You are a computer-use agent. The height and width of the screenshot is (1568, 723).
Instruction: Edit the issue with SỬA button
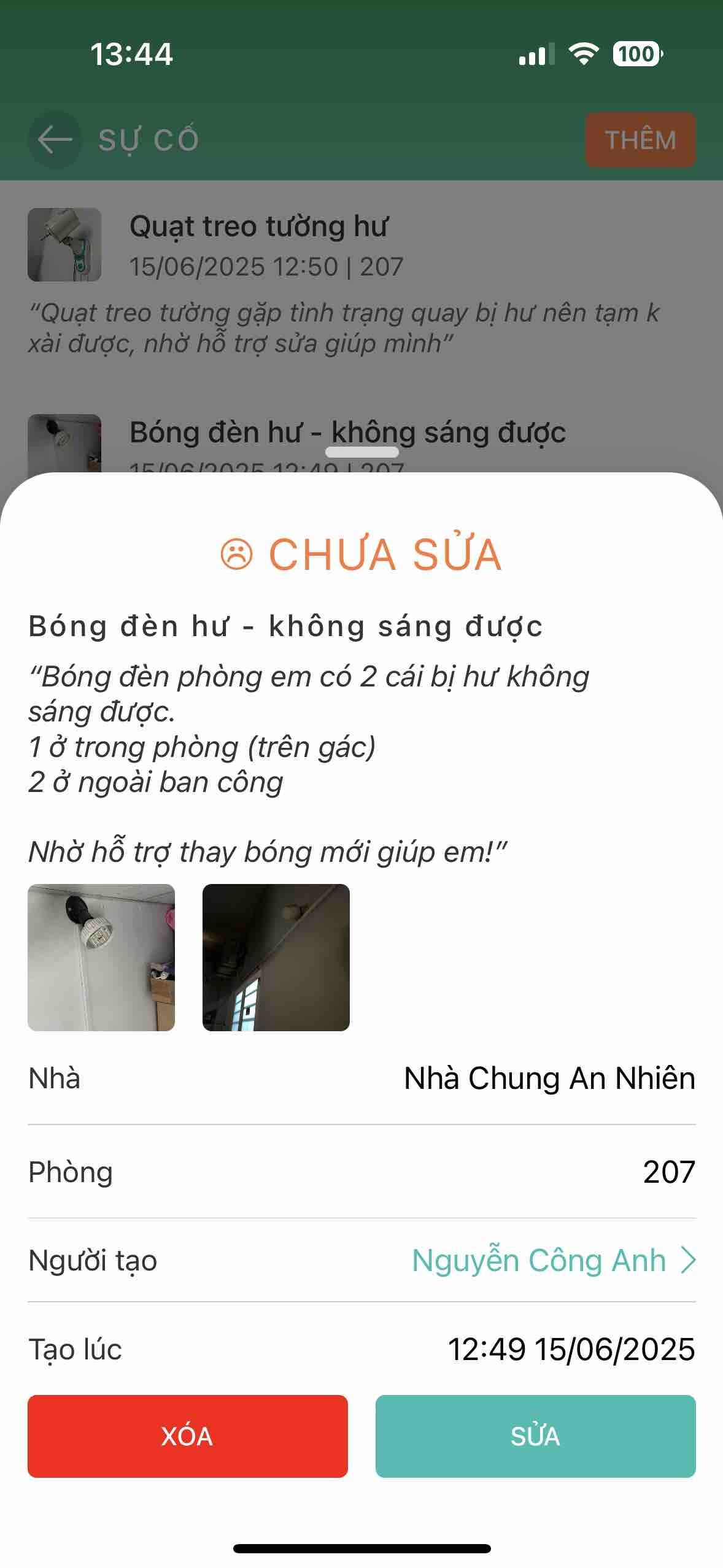[535, 1435]
